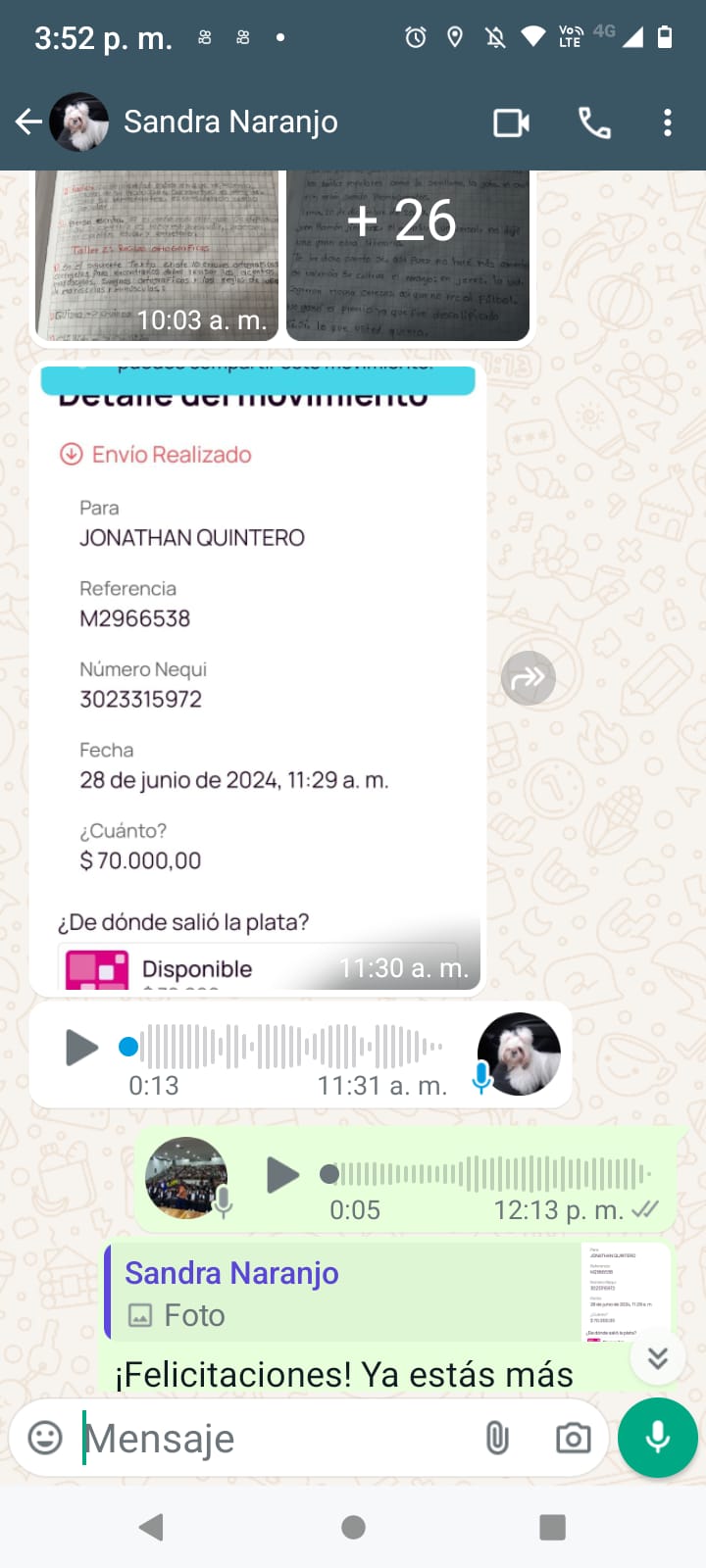Open the photo sent at 10:03 a. m.
Viewport: 706px width, 1568px height.
[x=157, y=255]
